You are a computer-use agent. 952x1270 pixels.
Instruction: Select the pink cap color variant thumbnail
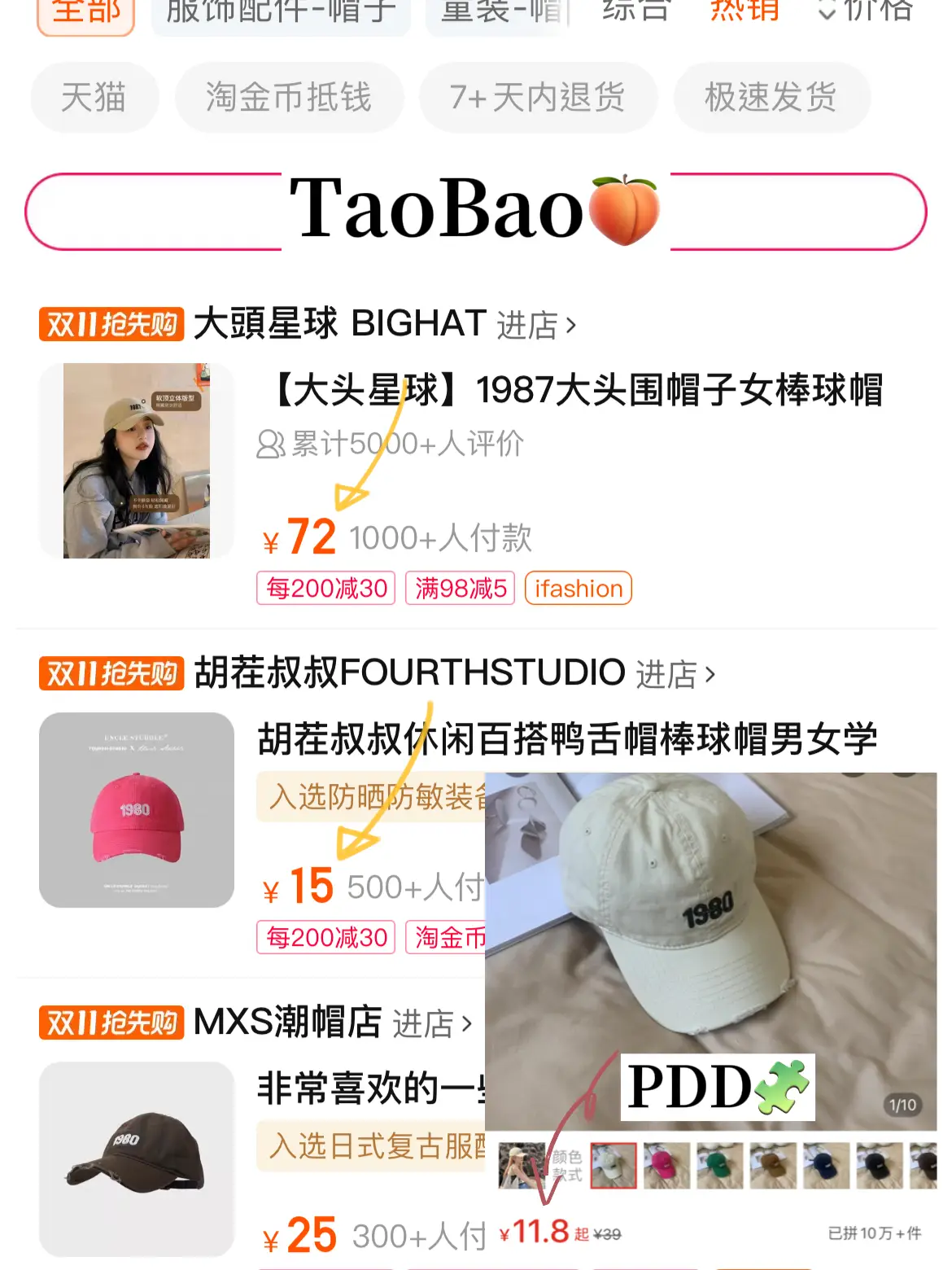pyautogui.click(x=666, y=1166)
